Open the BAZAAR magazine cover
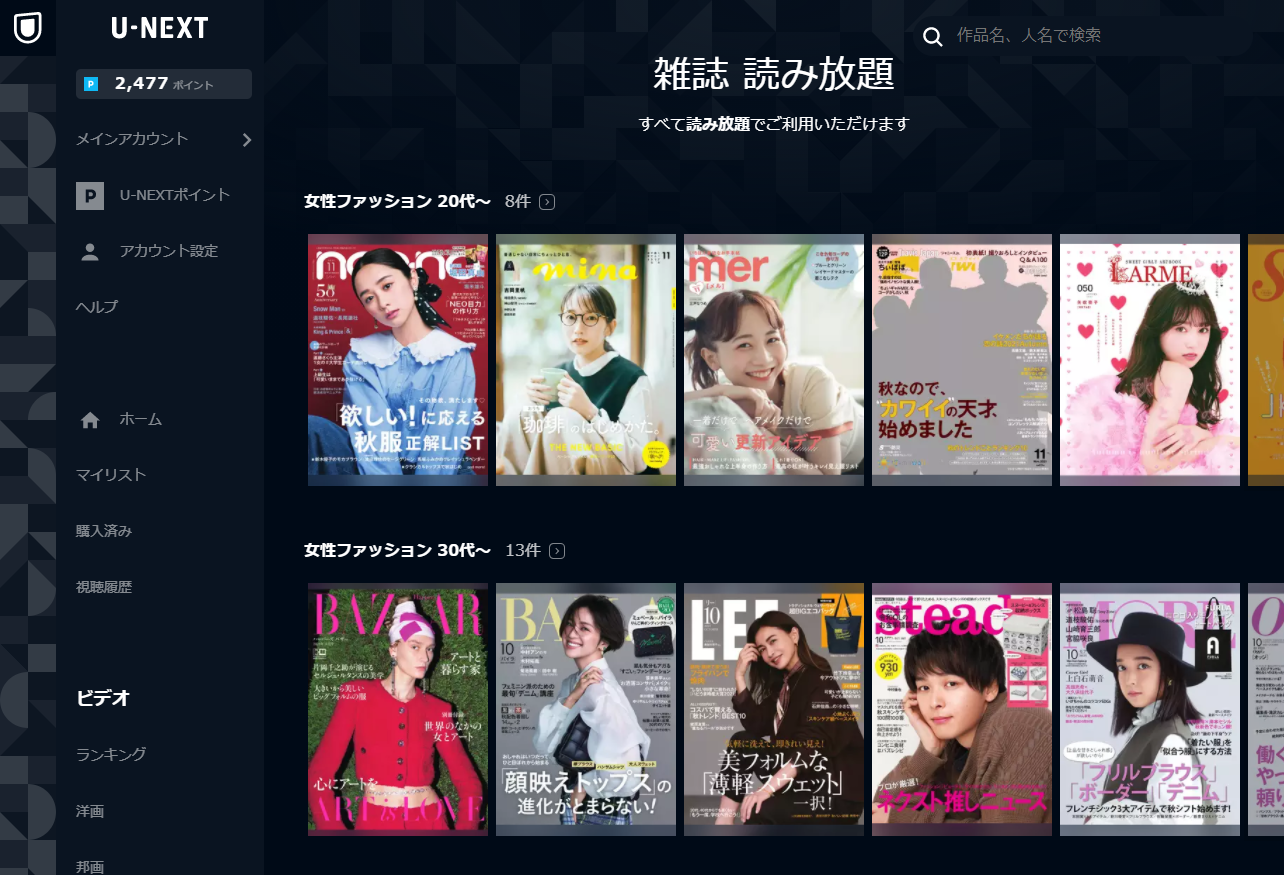Viewport: 1284px width, 875px height. (x=398, y=709)
